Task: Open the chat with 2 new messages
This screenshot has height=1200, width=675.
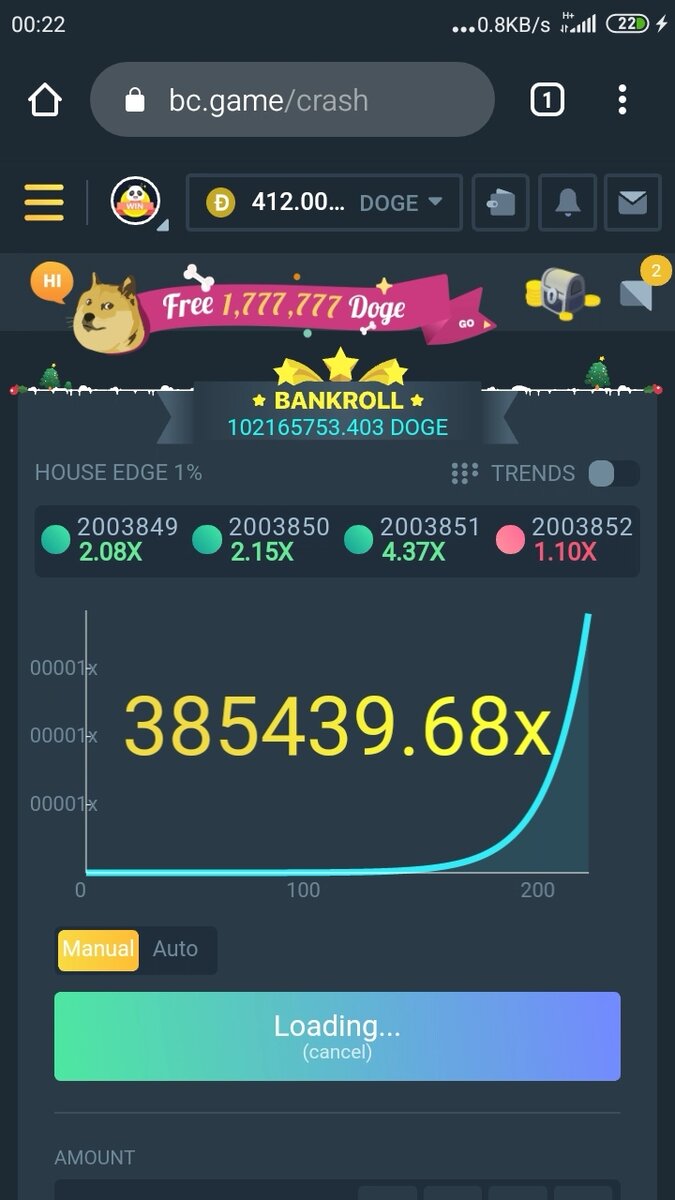Action: click(637, 291)
